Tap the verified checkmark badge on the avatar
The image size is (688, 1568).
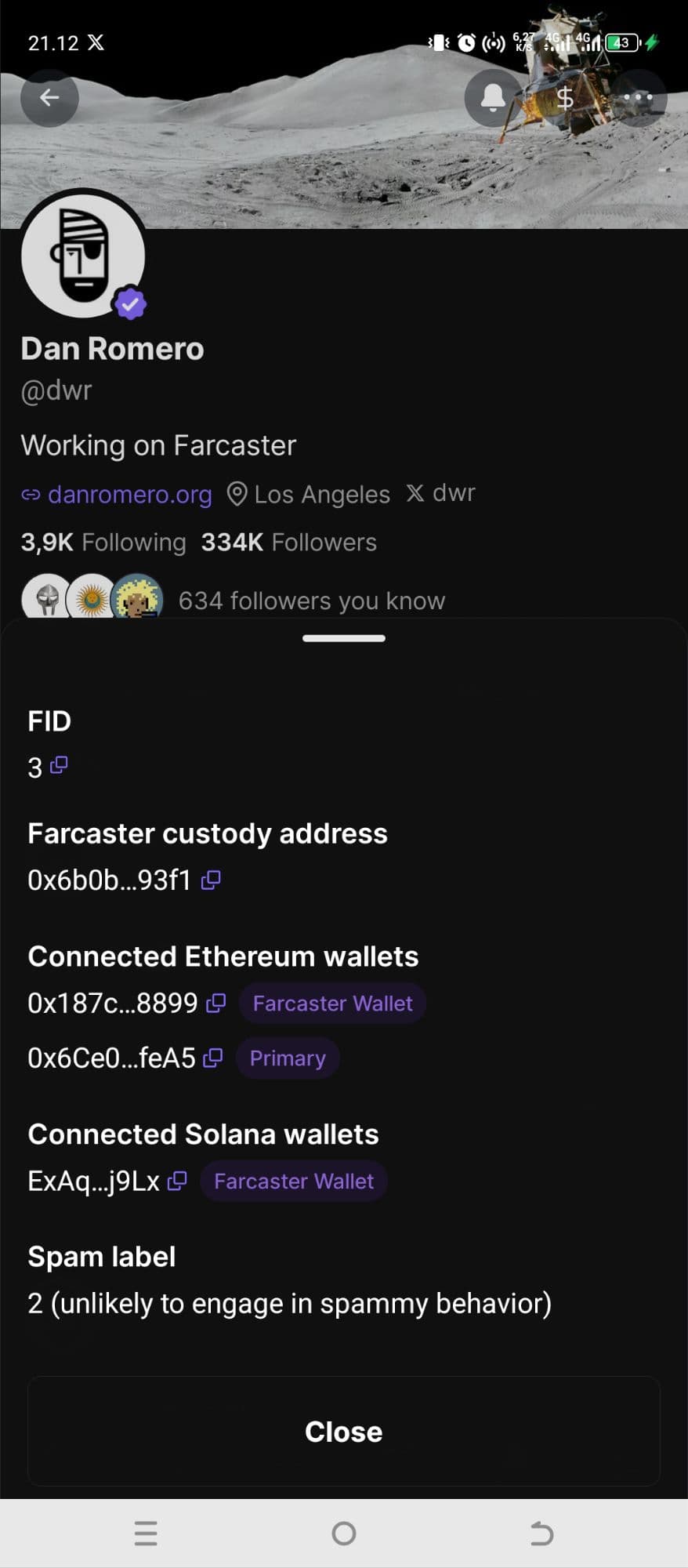point(129,304)
